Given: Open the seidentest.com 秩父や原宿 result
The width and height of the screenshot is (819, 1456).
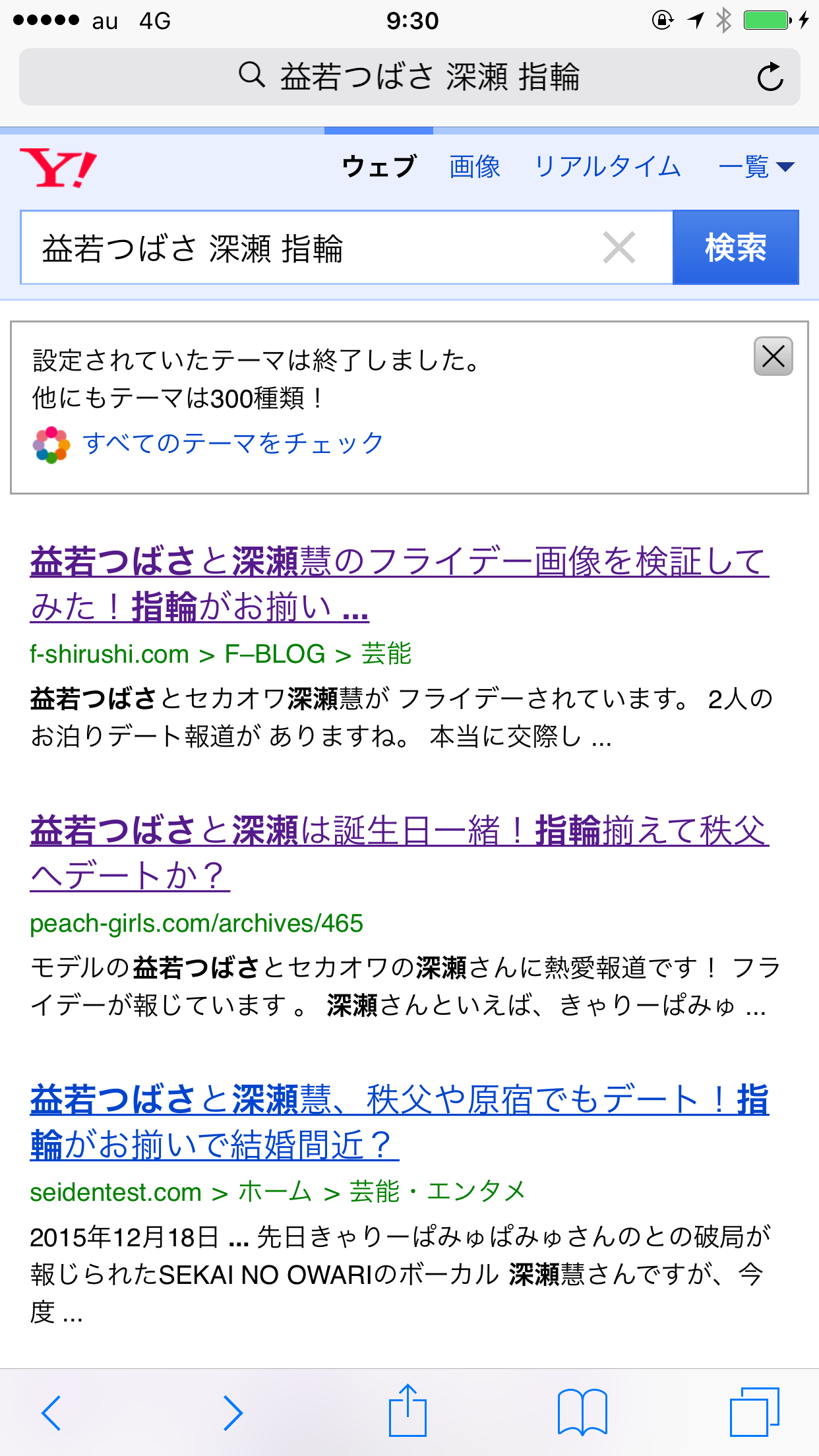Looking at the screenshot, I should [400, 1122].
